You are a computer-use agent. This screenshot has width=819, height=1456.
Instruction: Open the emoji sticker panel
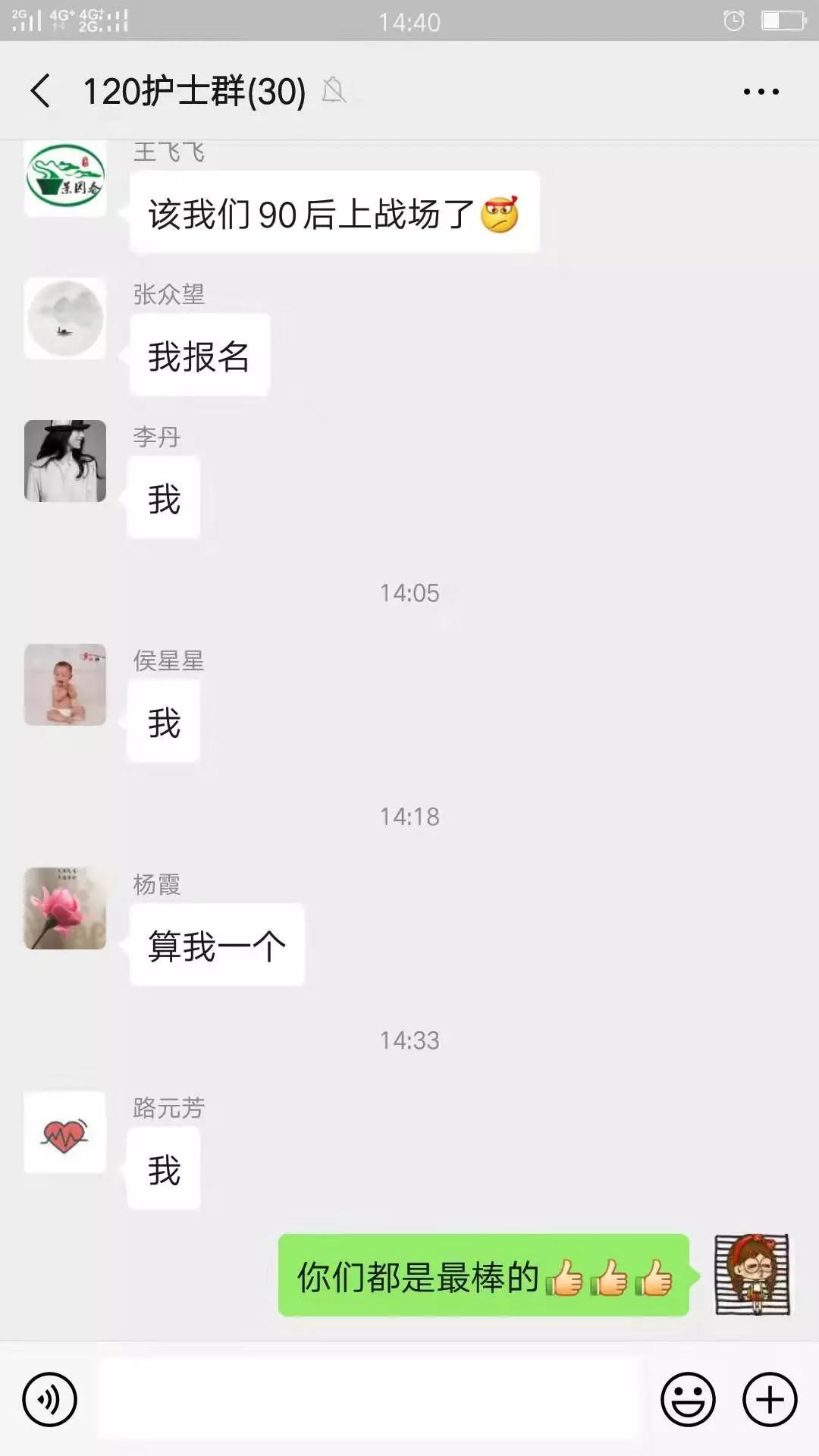point(688,1399)
